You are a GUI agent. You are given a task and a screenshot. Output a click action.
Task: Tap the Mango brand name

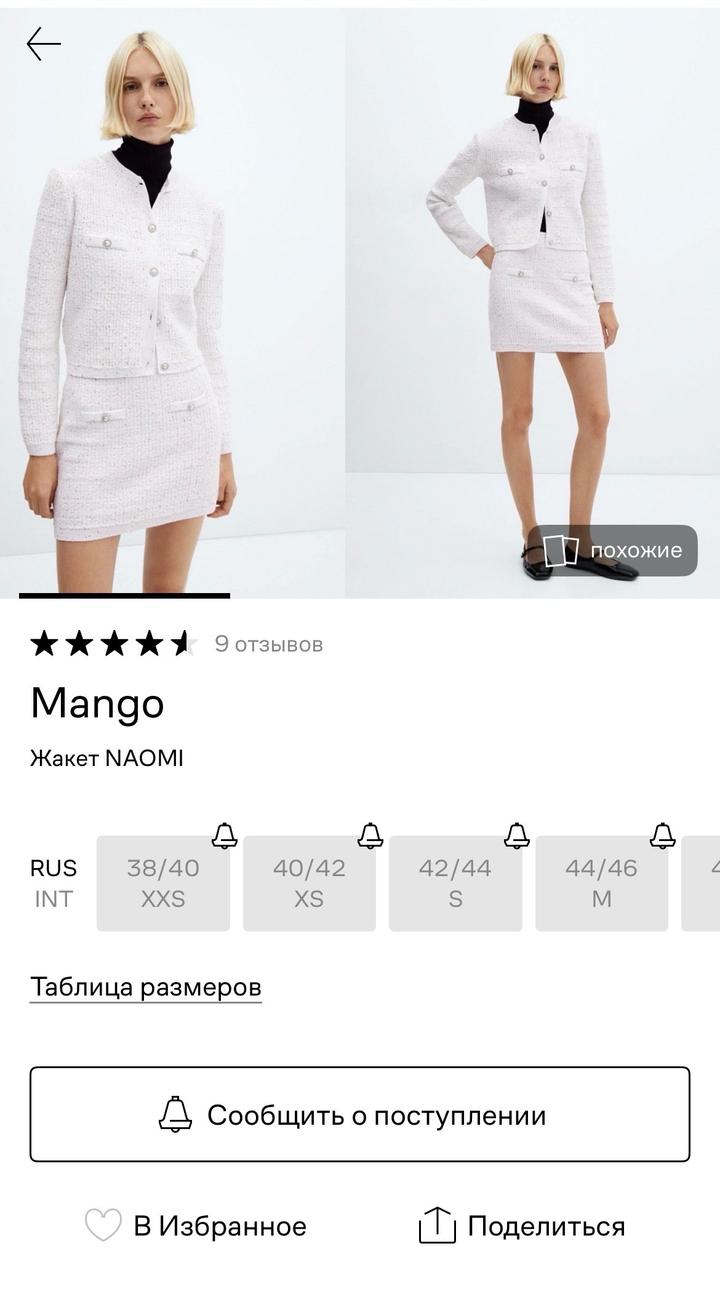pyautogui.click(x=97, y=705)
